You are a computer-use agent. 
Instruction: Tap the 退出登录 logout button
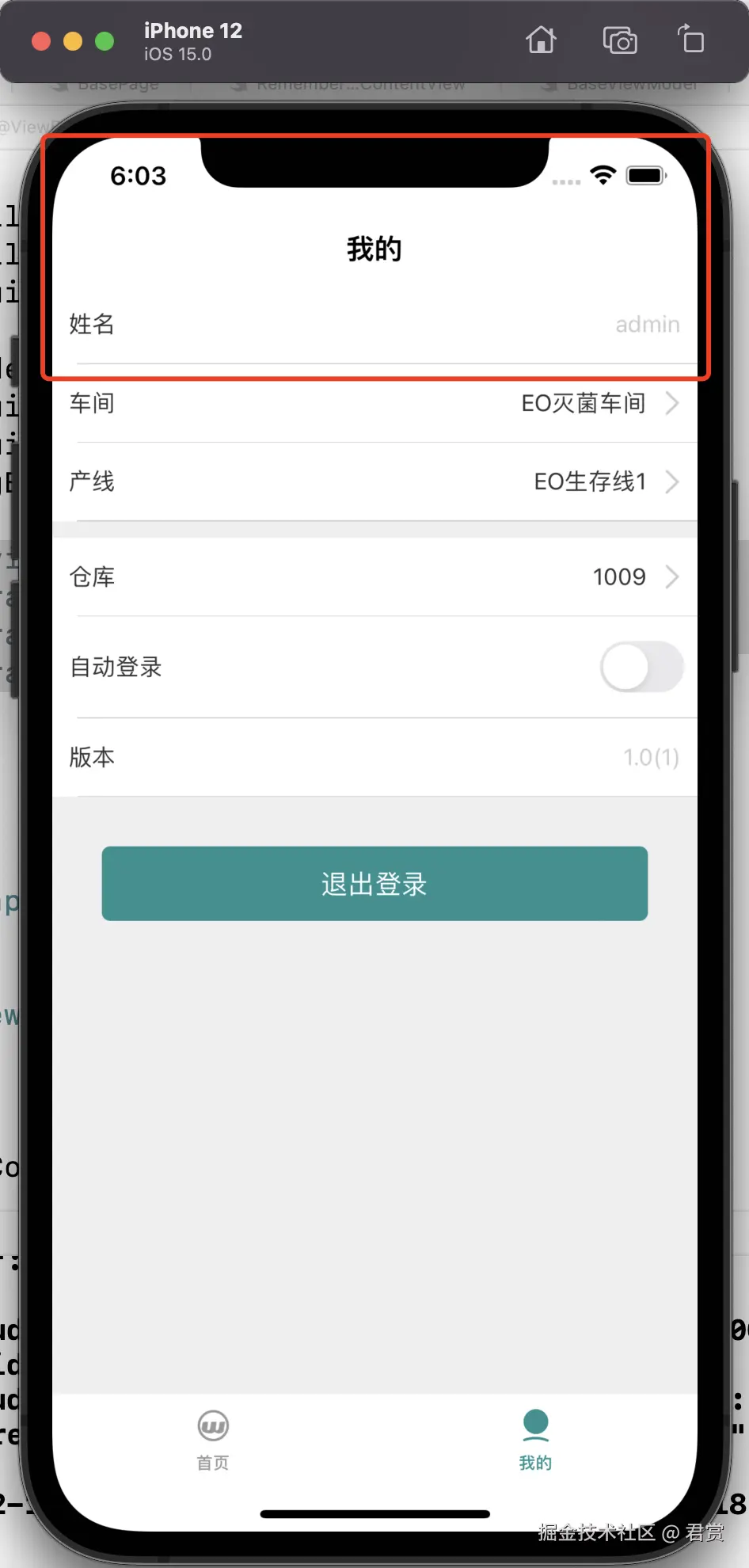click(374, 884)
